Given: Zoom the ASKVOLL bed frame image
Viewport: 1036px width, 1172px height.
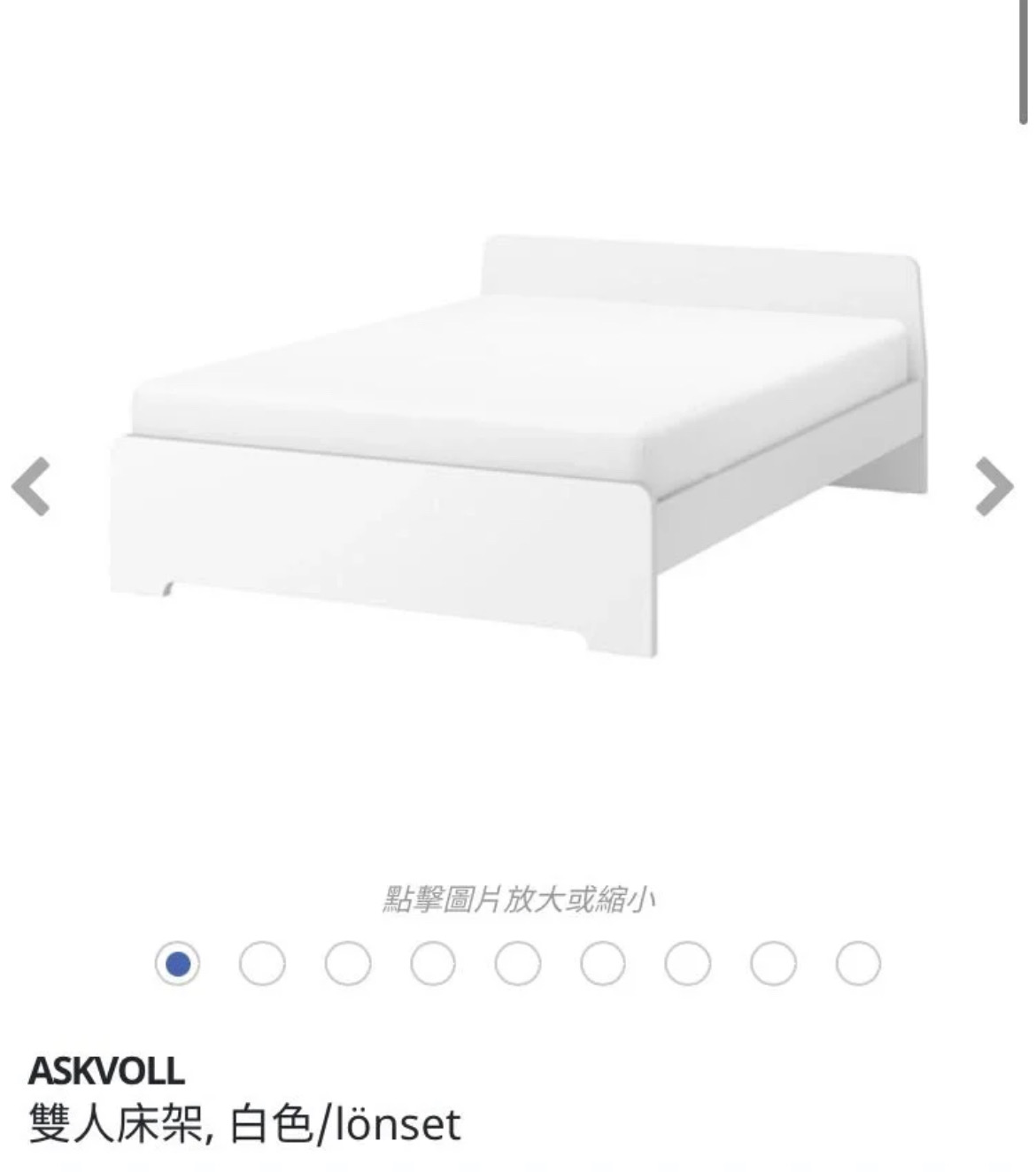Looking at the screenshot, I should pos(518,443).
